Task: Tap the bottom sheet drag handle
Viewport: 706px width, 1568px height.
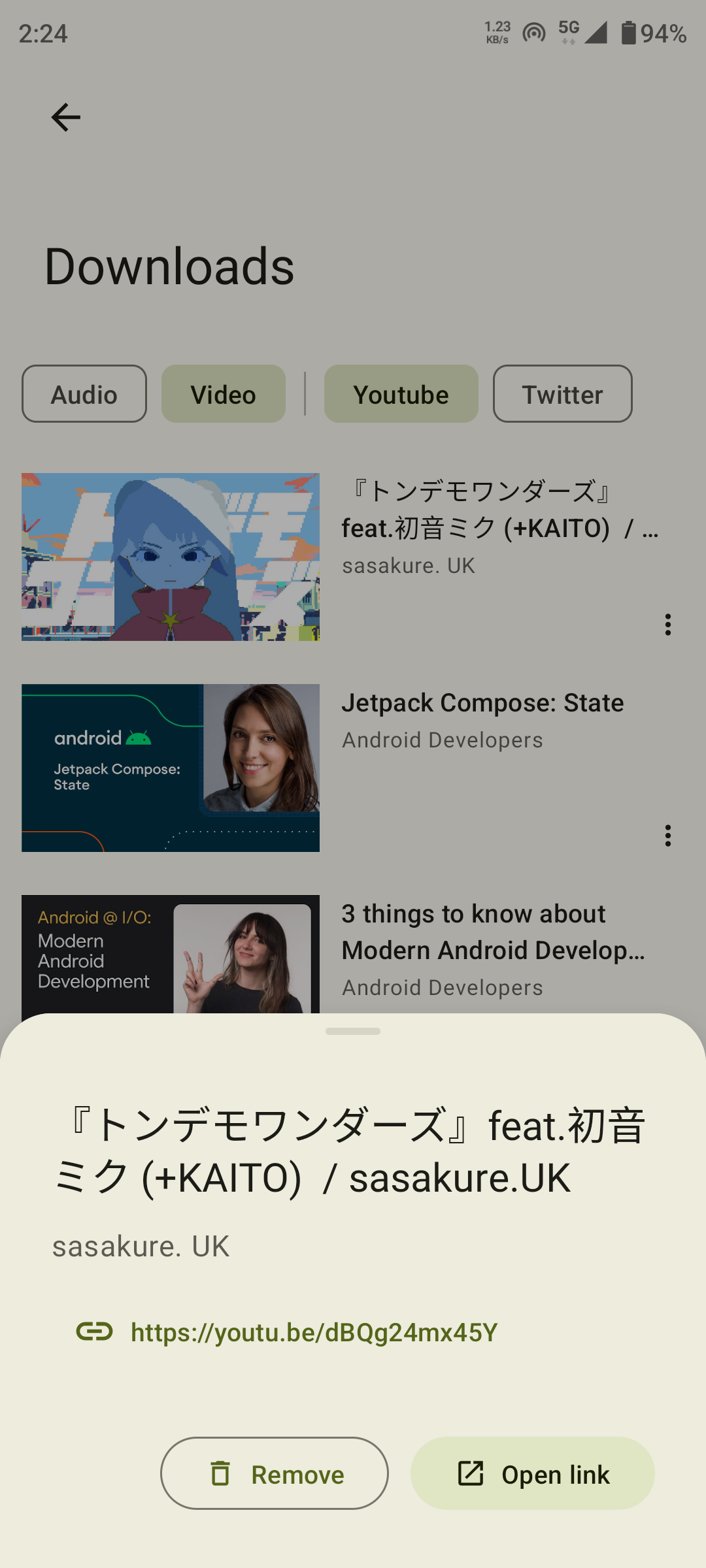Action: point(353,1031)
